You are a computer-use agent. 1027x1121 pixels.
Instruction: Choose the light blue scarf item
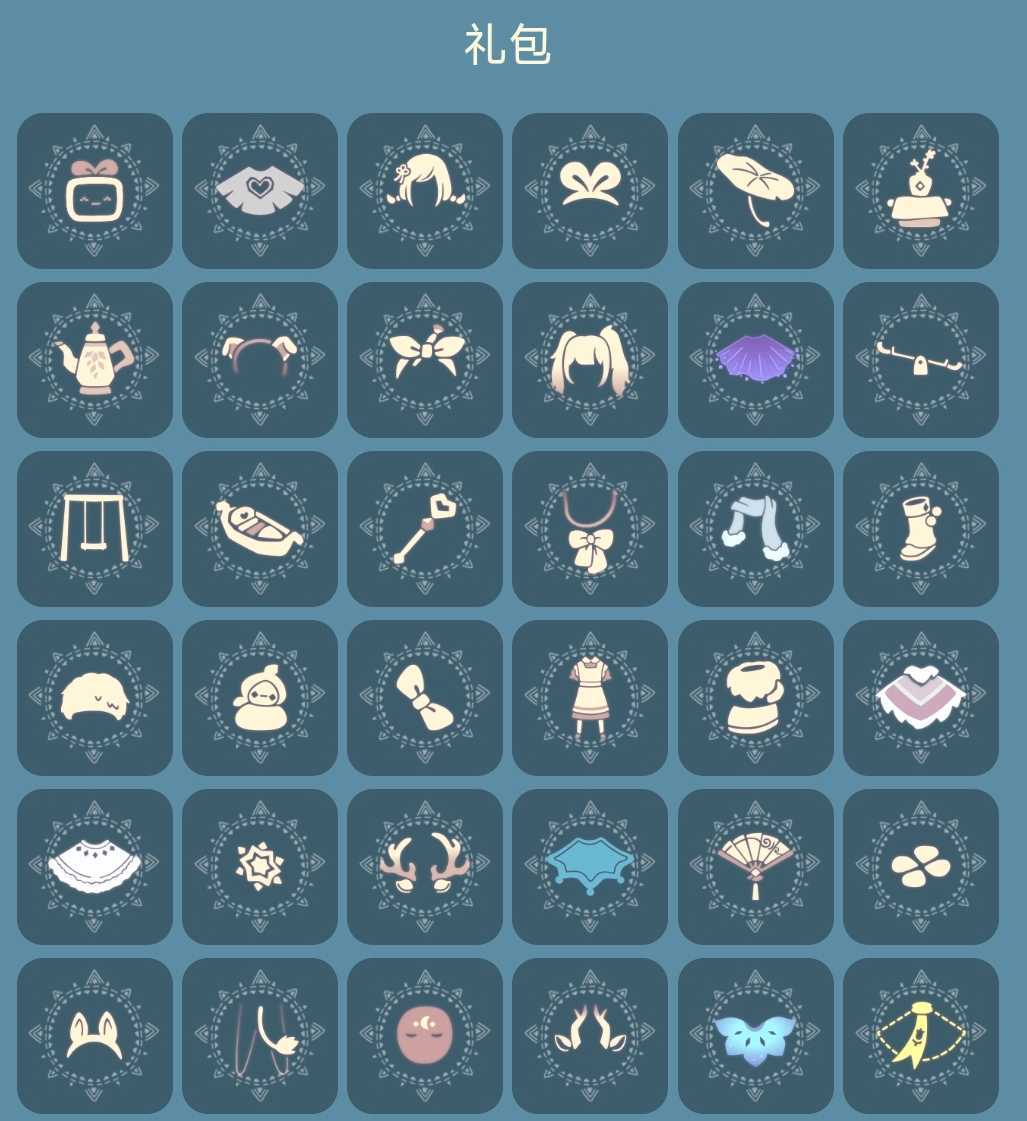755,529
